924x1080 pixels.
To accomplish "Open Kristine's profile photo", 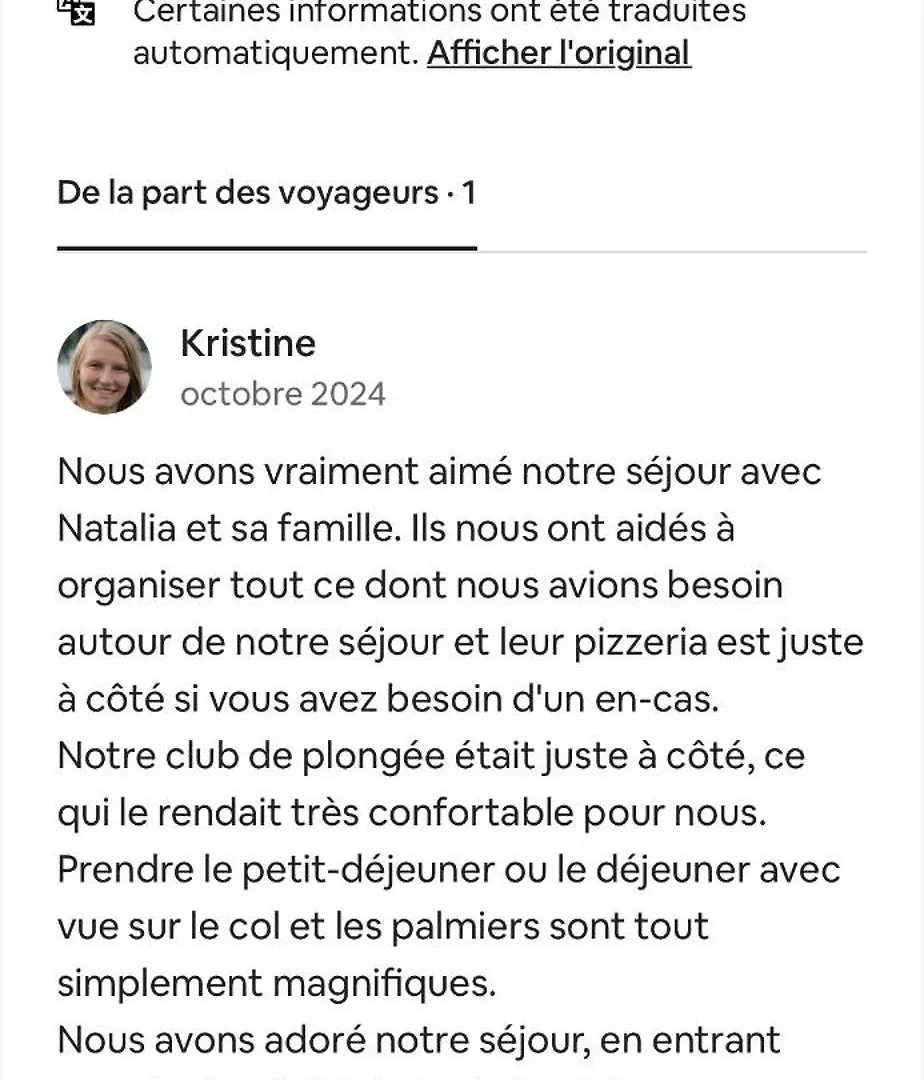I will pos(104,367).
